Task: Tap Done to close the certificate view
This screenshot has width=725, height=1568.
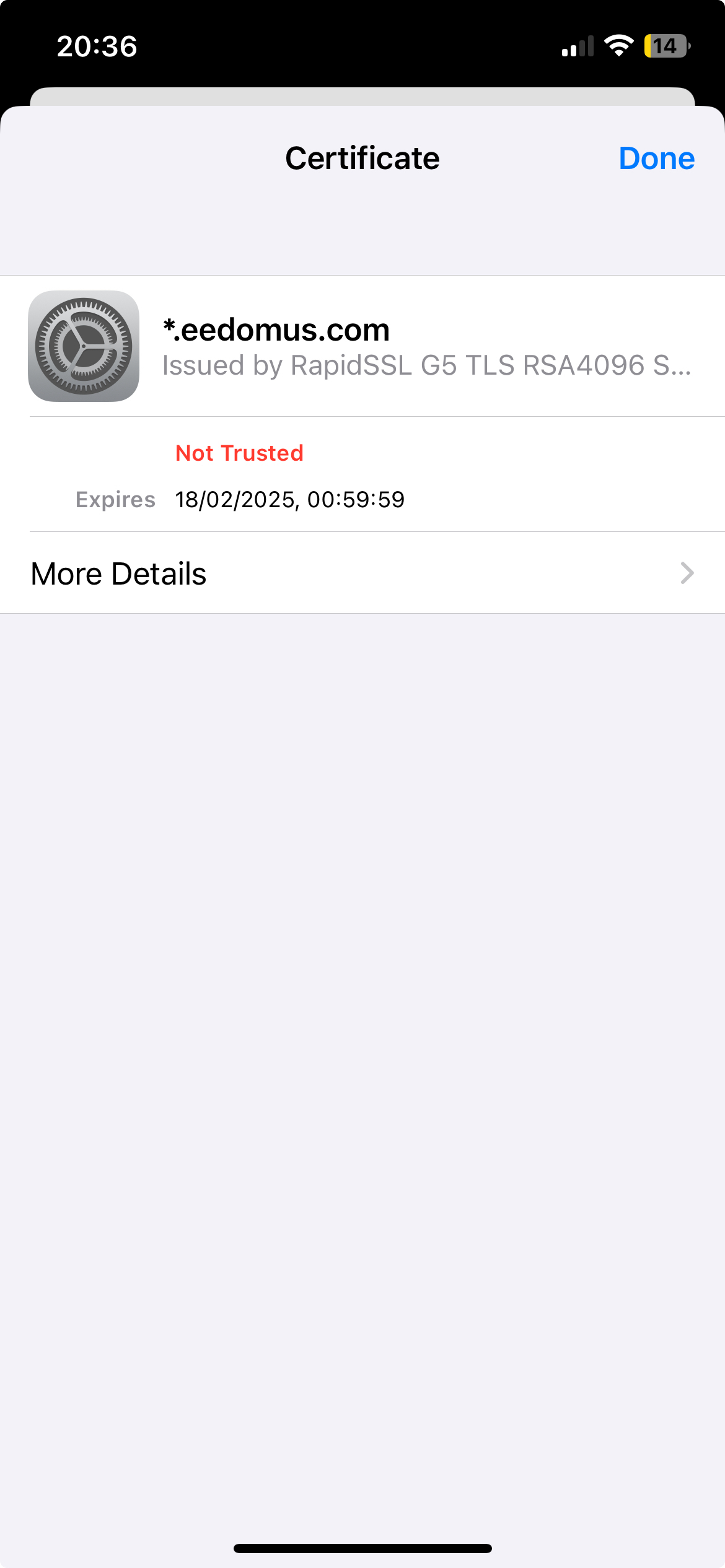Action: coord(656,159)
